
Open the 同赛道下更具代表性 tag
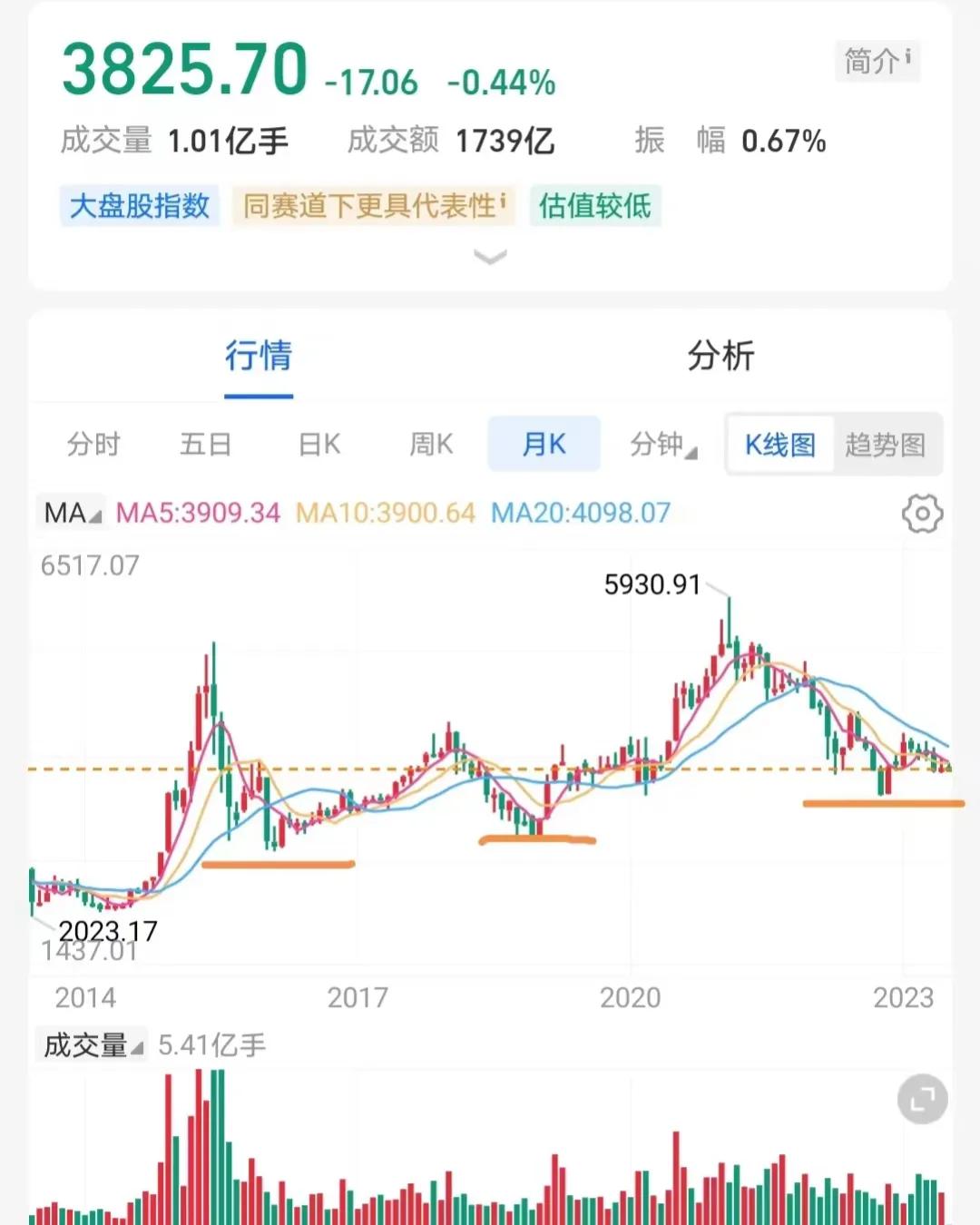pos(372,207)
